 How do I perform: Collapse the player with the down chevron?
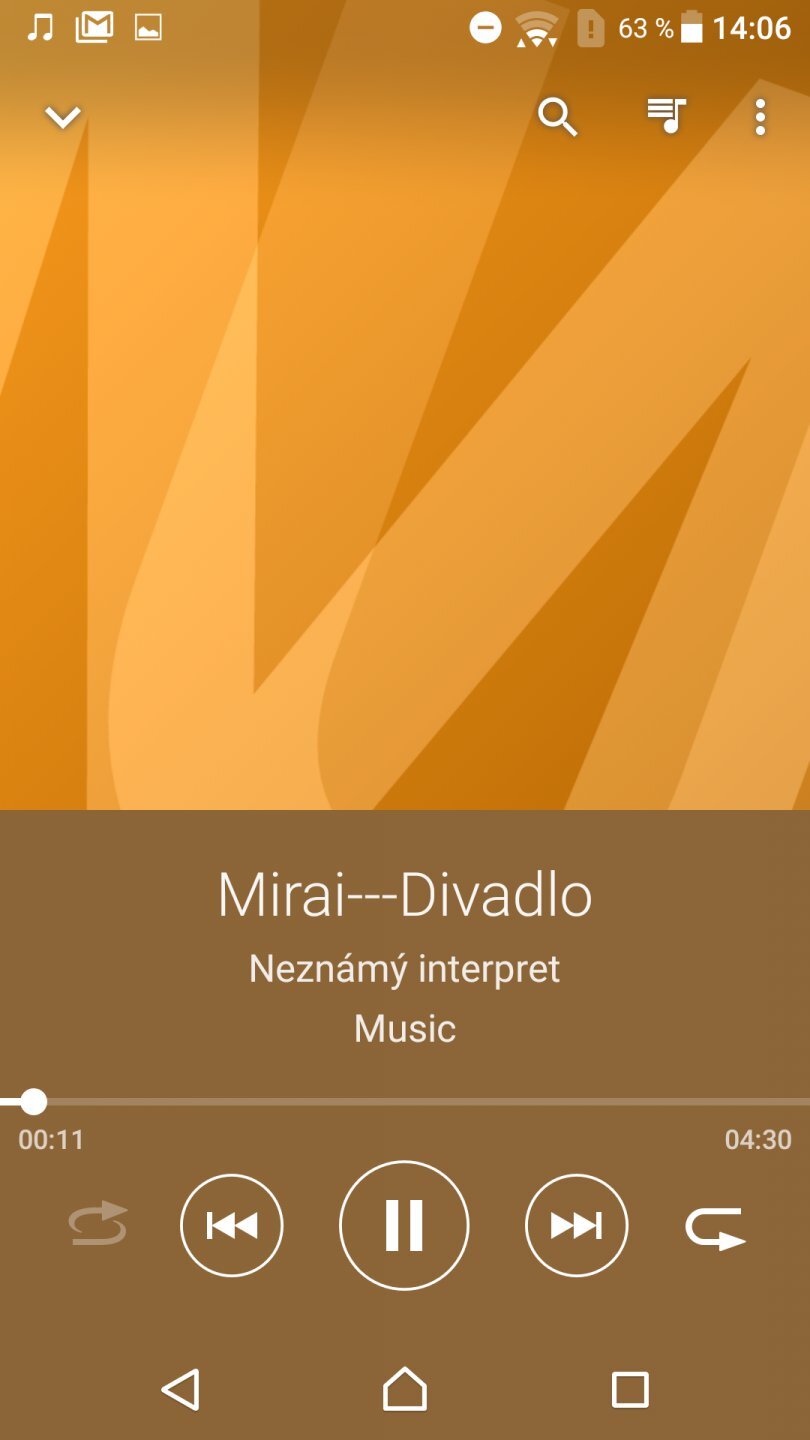pyautogui.click(x=62, y=118)
